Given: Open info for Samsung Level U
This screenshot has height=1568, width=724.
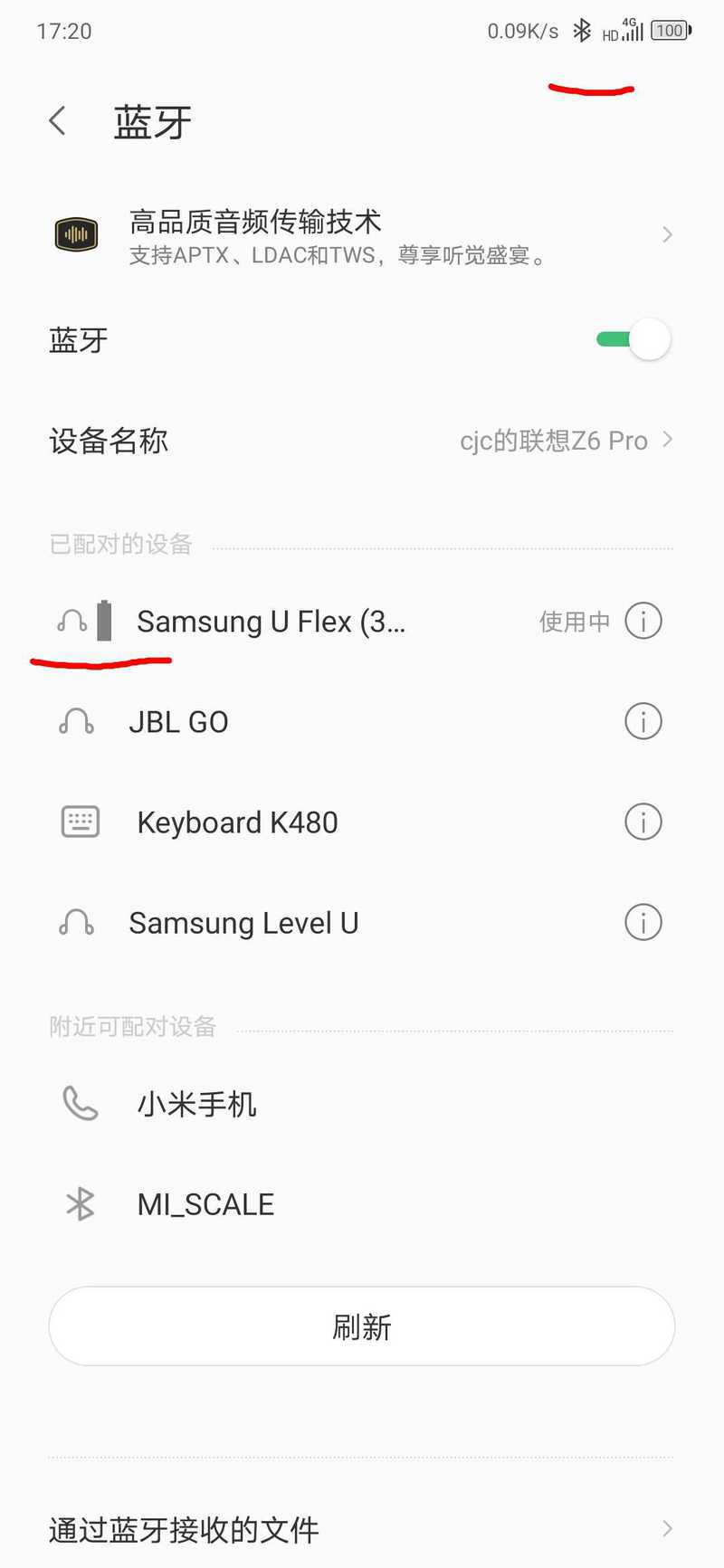Looking at the screenshot, I should [643, 923].
